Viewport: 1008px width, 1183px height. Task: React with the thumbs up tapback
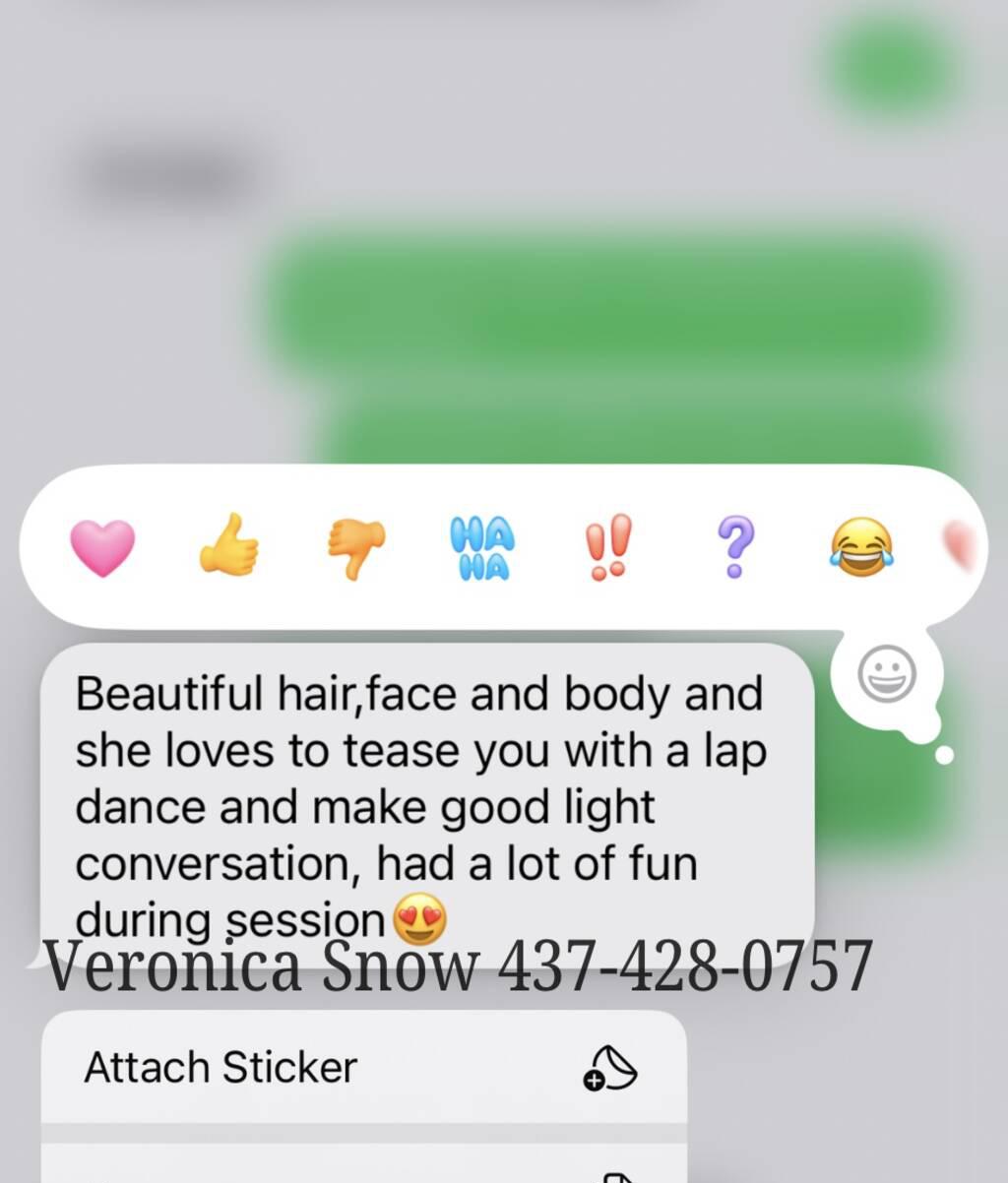229,544
